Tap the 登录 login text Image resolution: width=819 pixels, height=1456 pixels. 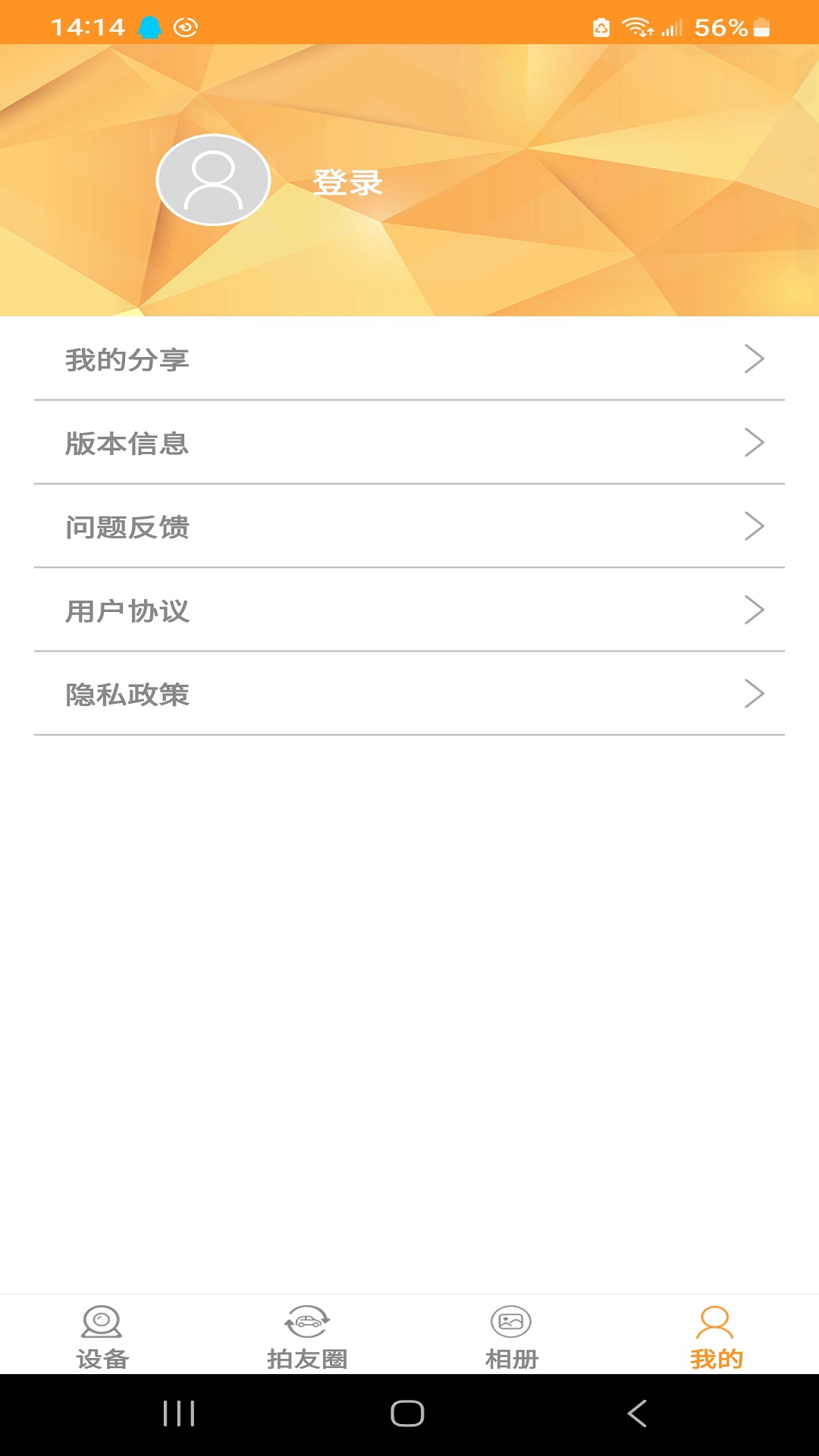coord(348,182)
